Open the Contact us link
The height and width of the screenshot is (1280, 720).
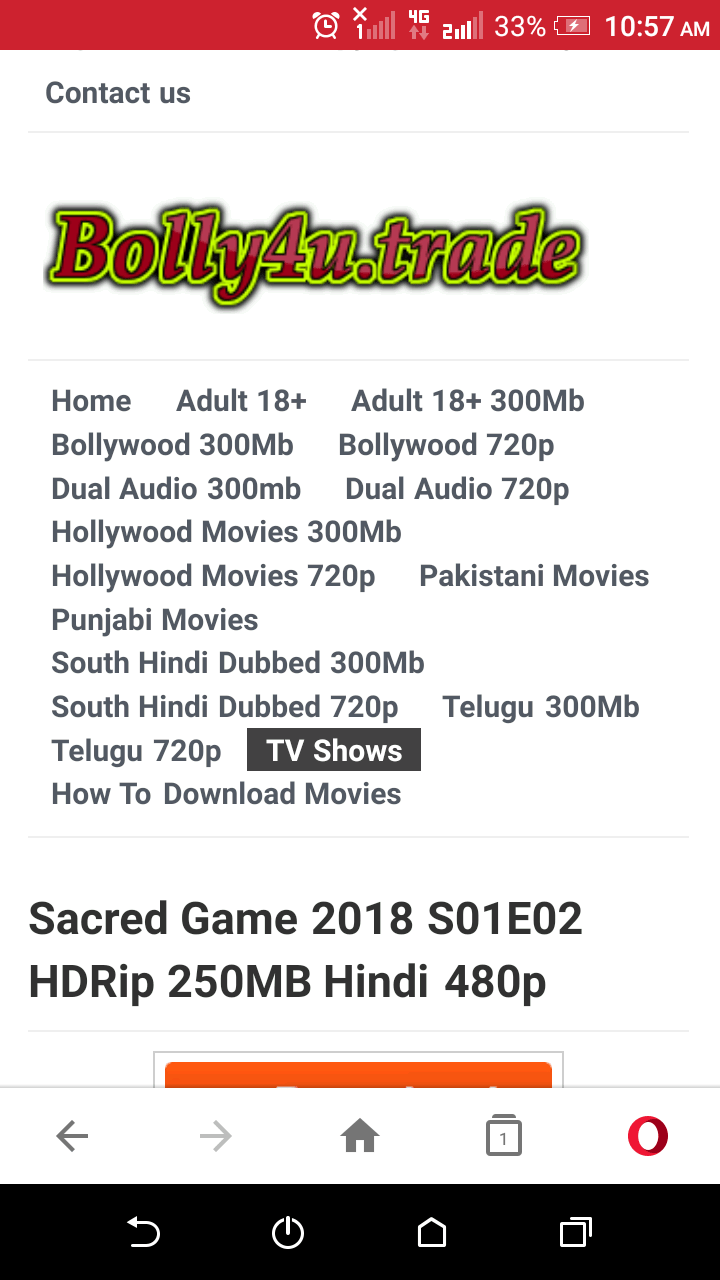pos(118,93)
